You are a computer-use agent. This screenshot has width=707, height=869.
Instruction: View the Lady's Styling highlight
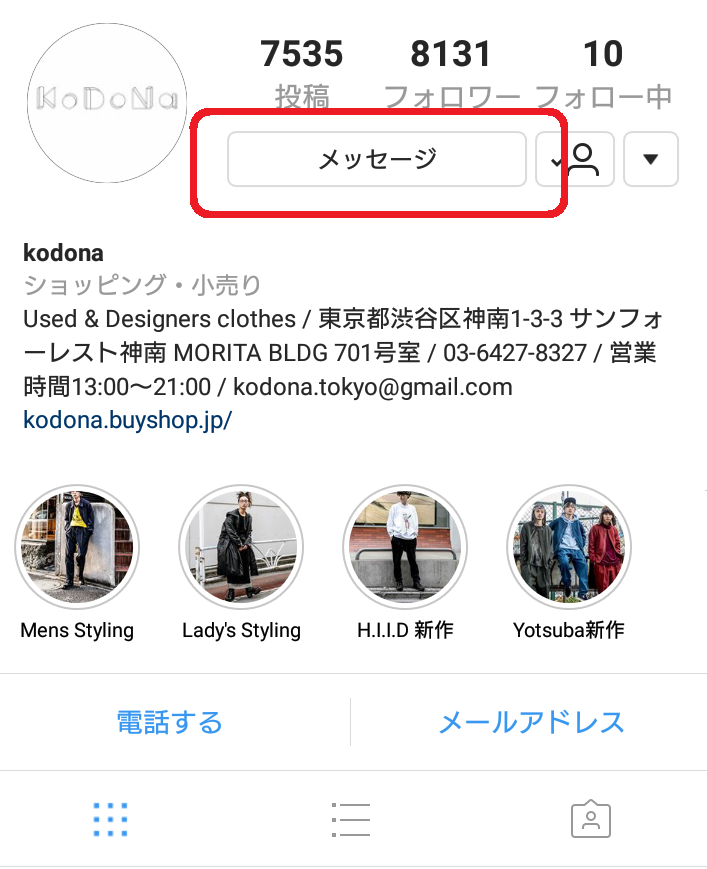click(241, 547)
